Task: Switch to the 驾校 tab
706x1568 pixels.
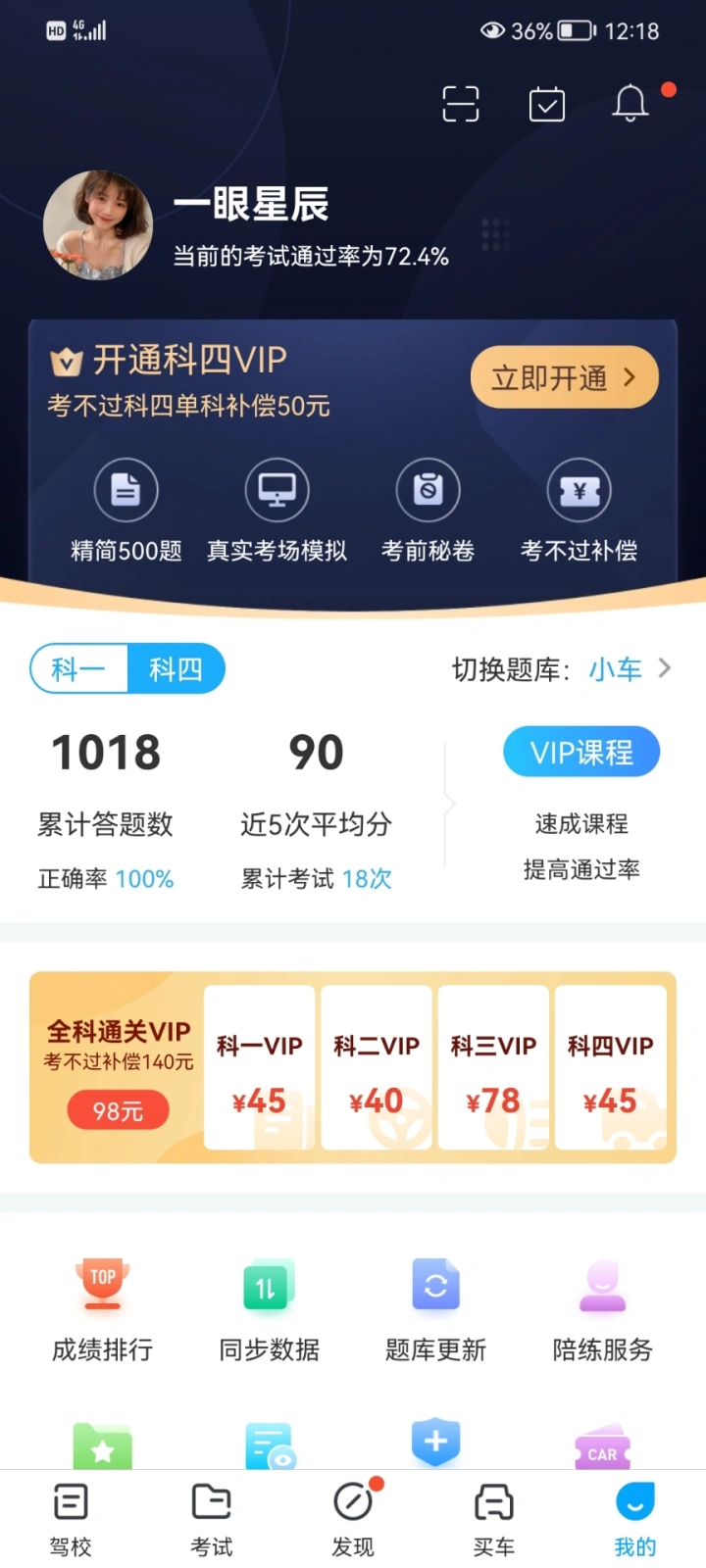Action: 71,1519
